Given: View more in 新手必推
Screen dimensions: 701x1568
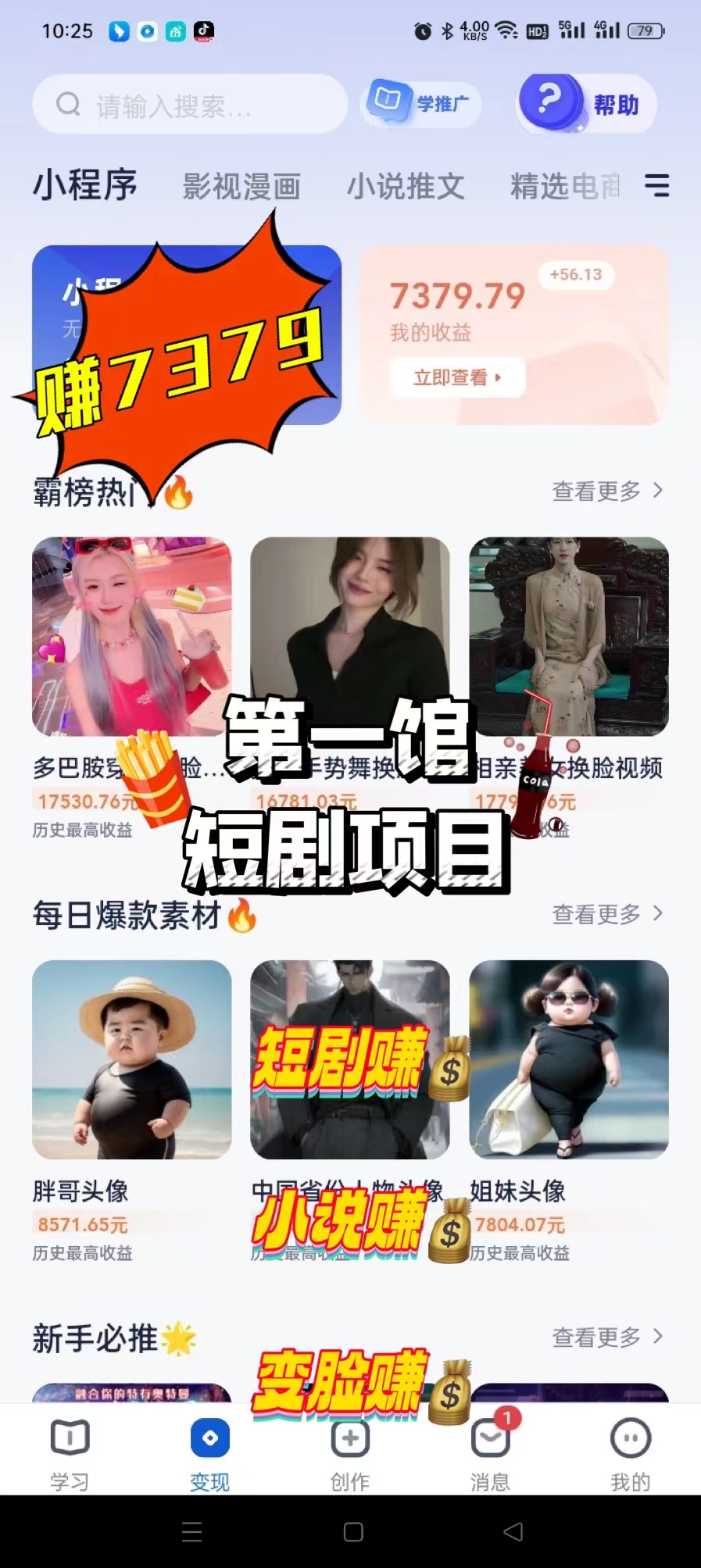Looking at the screenshot, I should (608, 1338).
